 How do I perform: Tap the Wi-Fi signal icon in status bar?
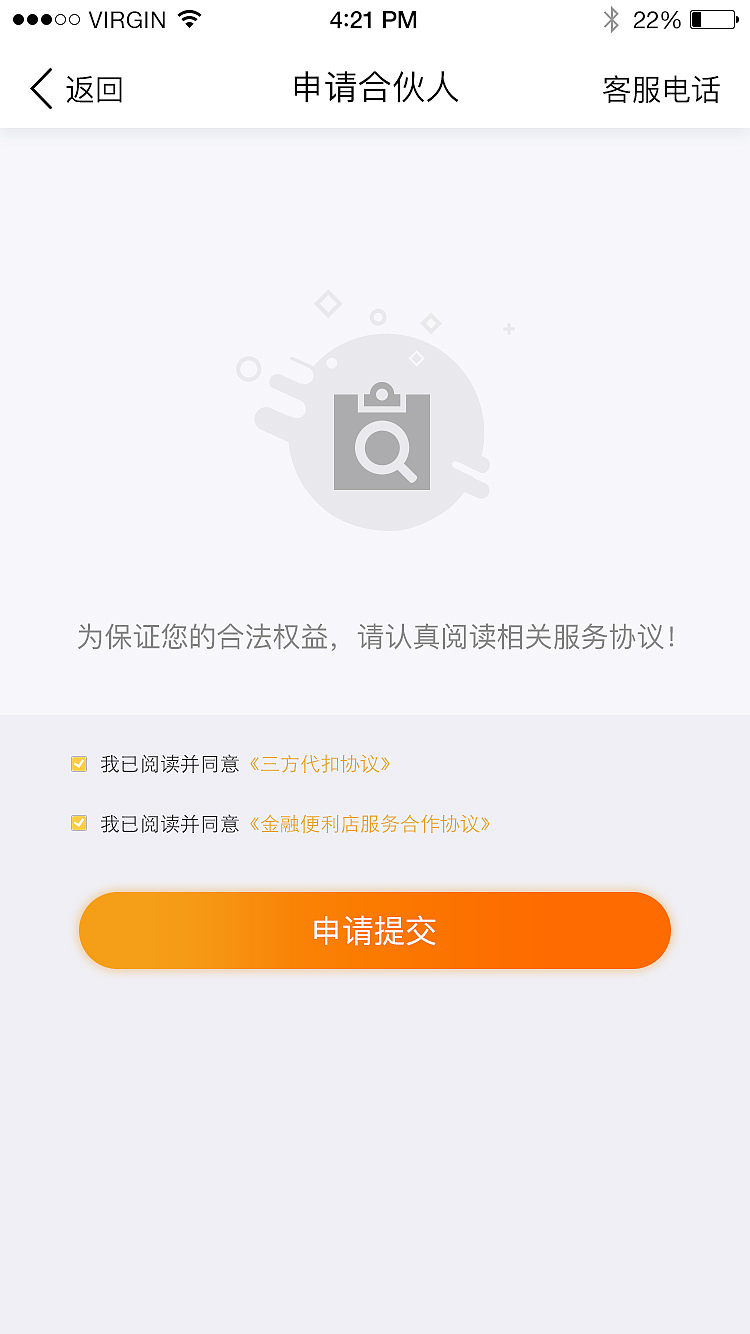click(x=188, y=18)
